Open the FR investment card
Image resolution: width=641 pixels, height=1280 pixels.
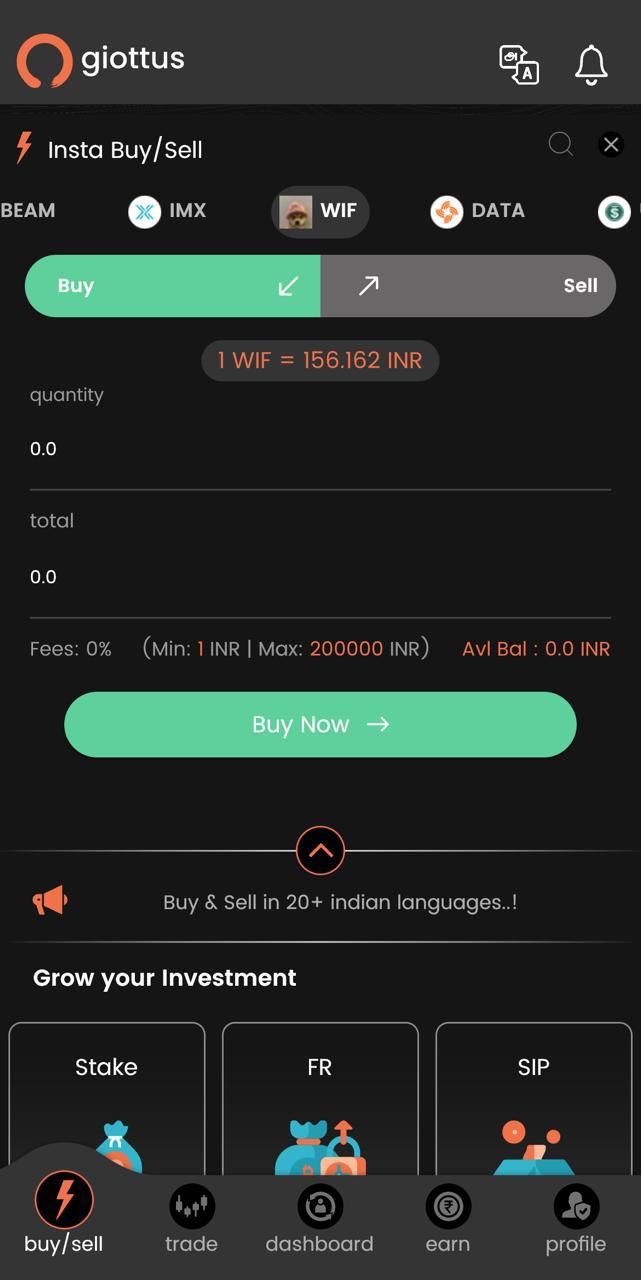(x=320, y=1098)
